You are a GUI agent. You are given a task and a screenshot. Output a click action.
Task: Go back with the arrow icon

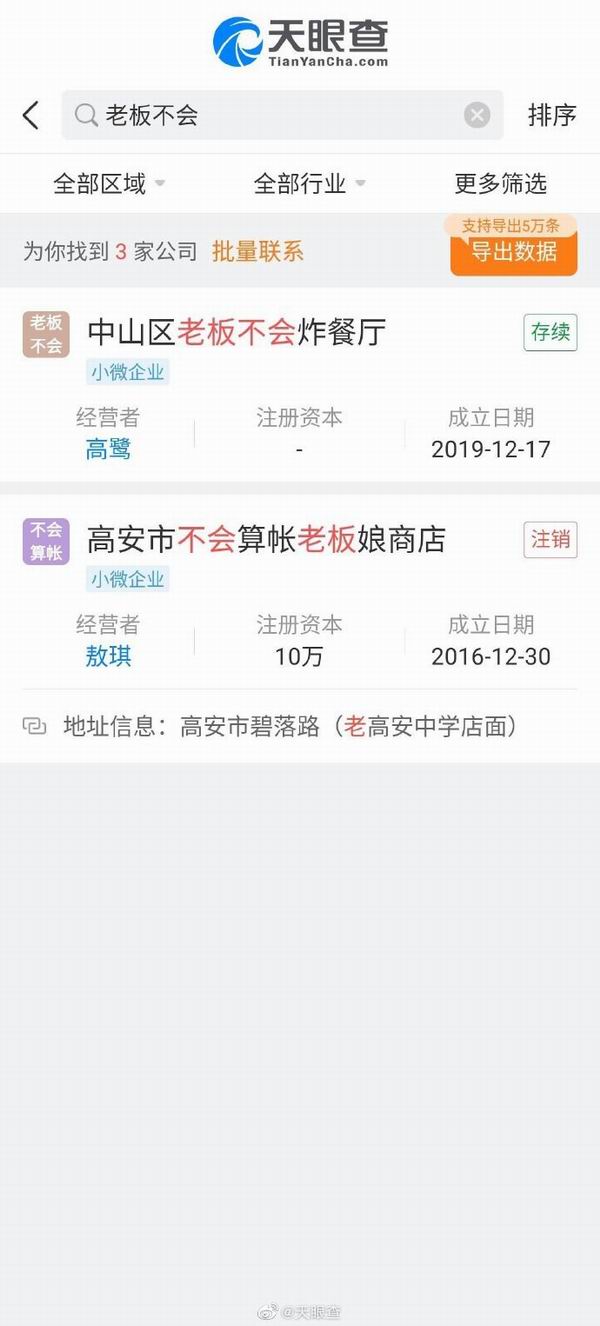point(31,115)
